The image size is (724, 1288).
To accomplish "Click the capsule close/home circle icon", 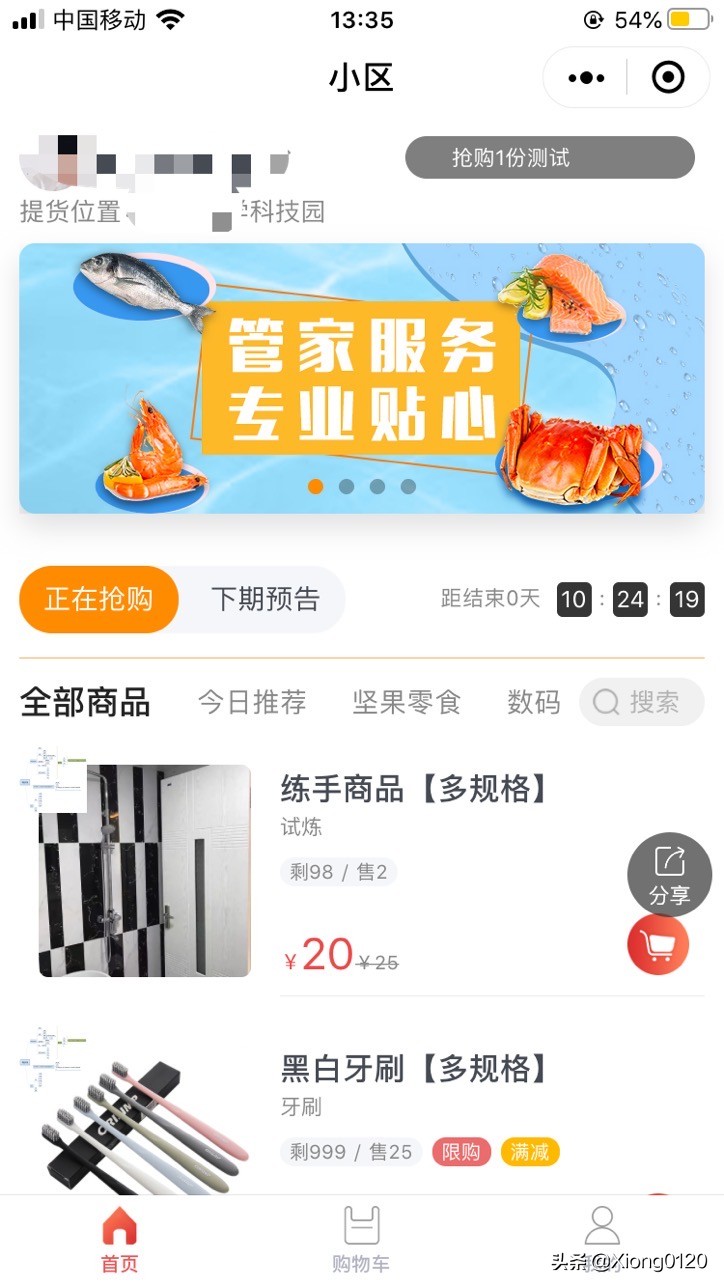I will coord(667,77).
